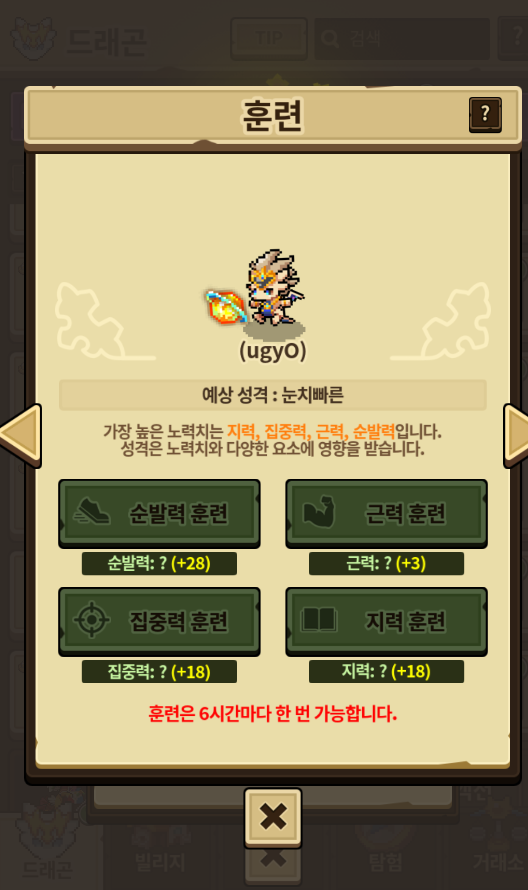Start 근력 훈련 strength training
528x890 pixels.
click(387, 514)
